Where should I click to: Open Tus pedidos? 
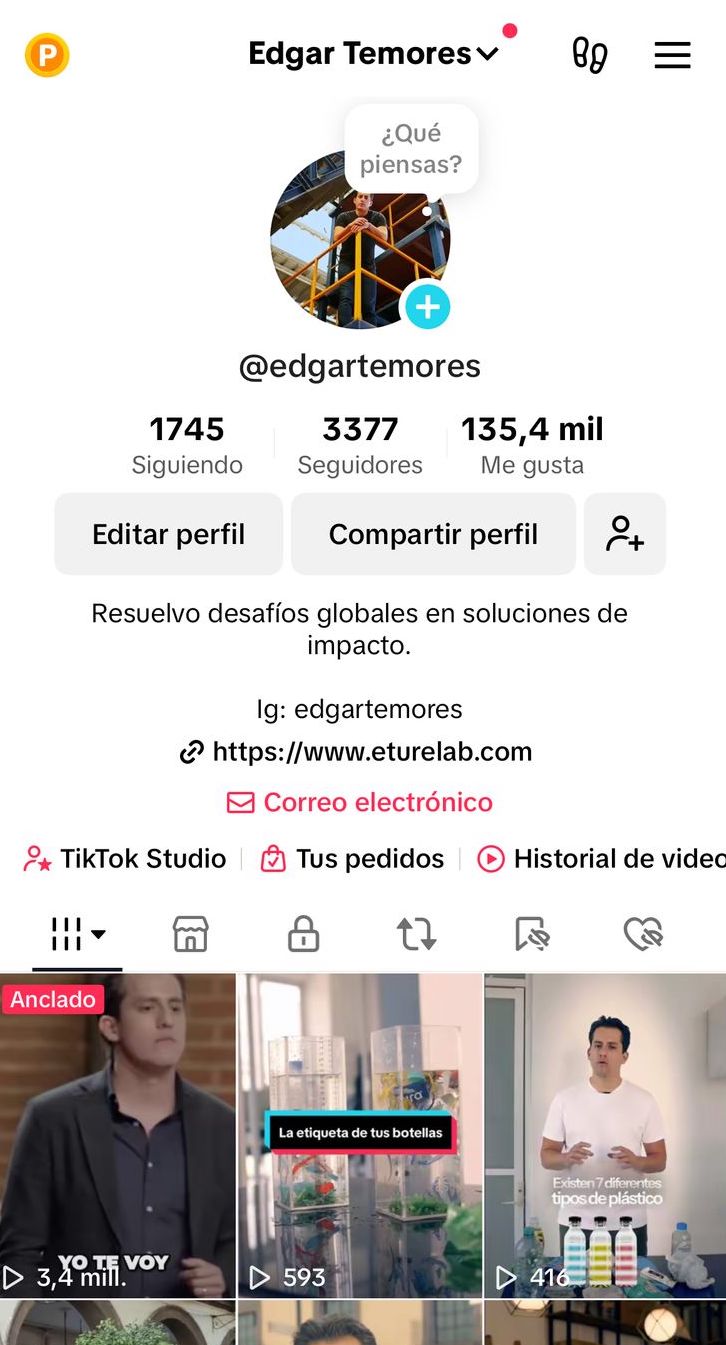pyautogui.click(x=353, y=859)
